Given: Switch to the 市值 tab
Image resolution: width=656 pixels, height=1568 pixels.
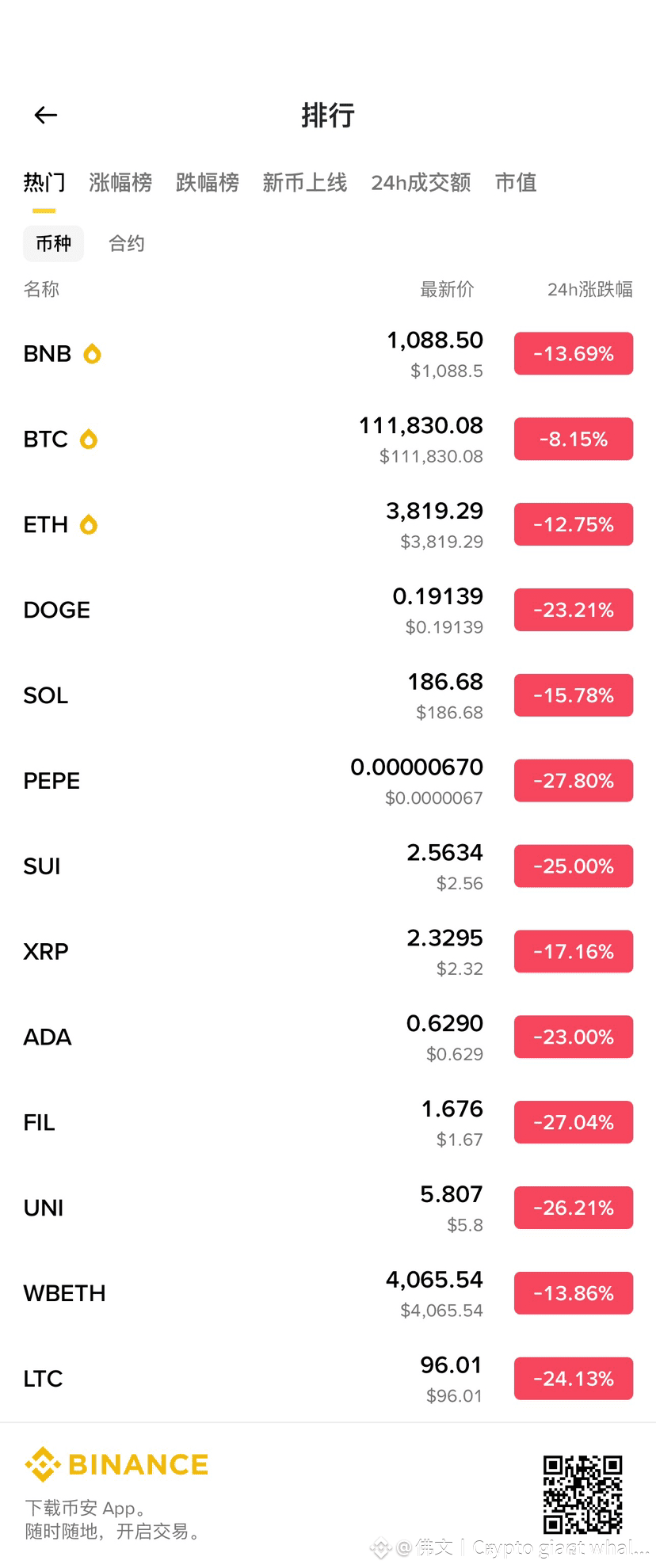Looking at the screenshot, I should click(516, 183).
